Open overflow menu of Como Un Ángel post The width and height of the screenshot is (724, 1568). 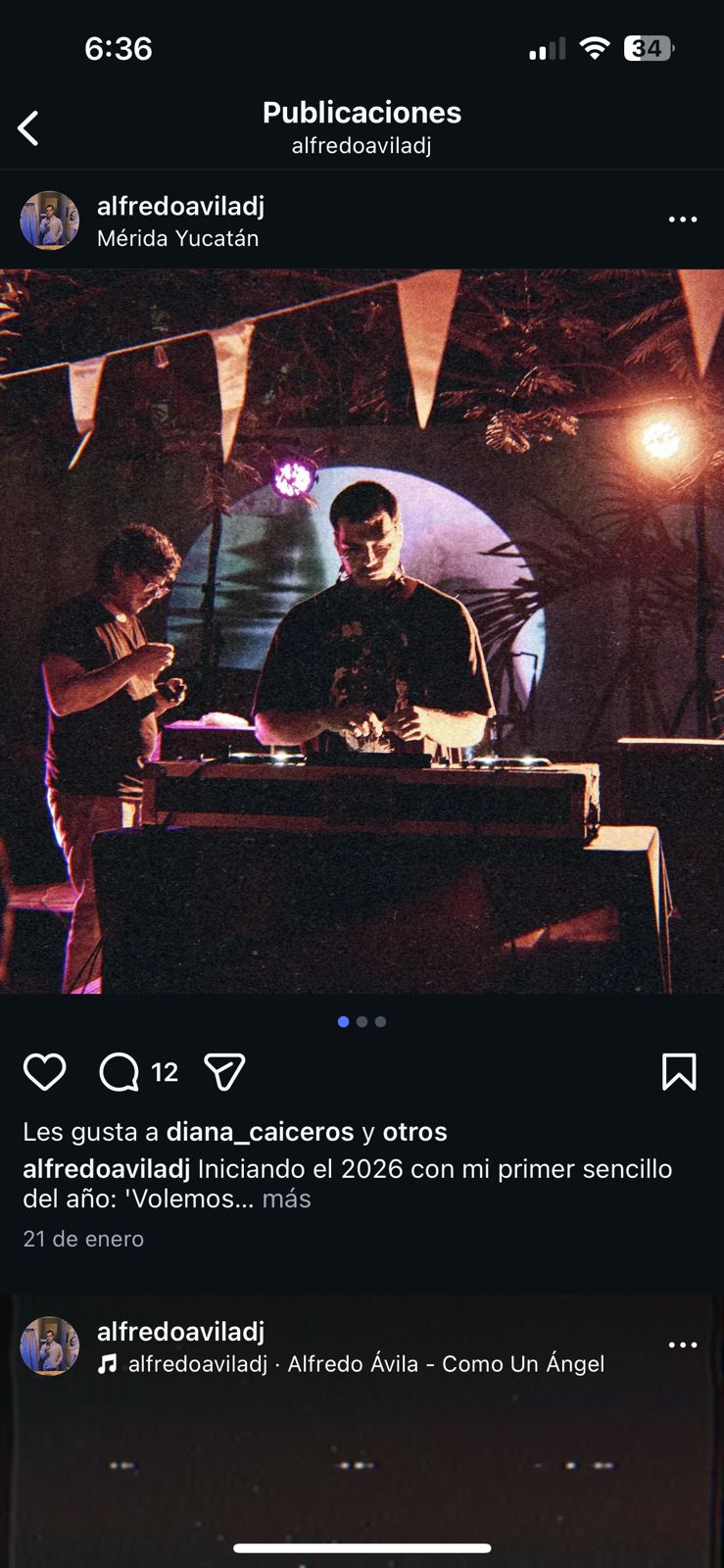coord(682,1345)
